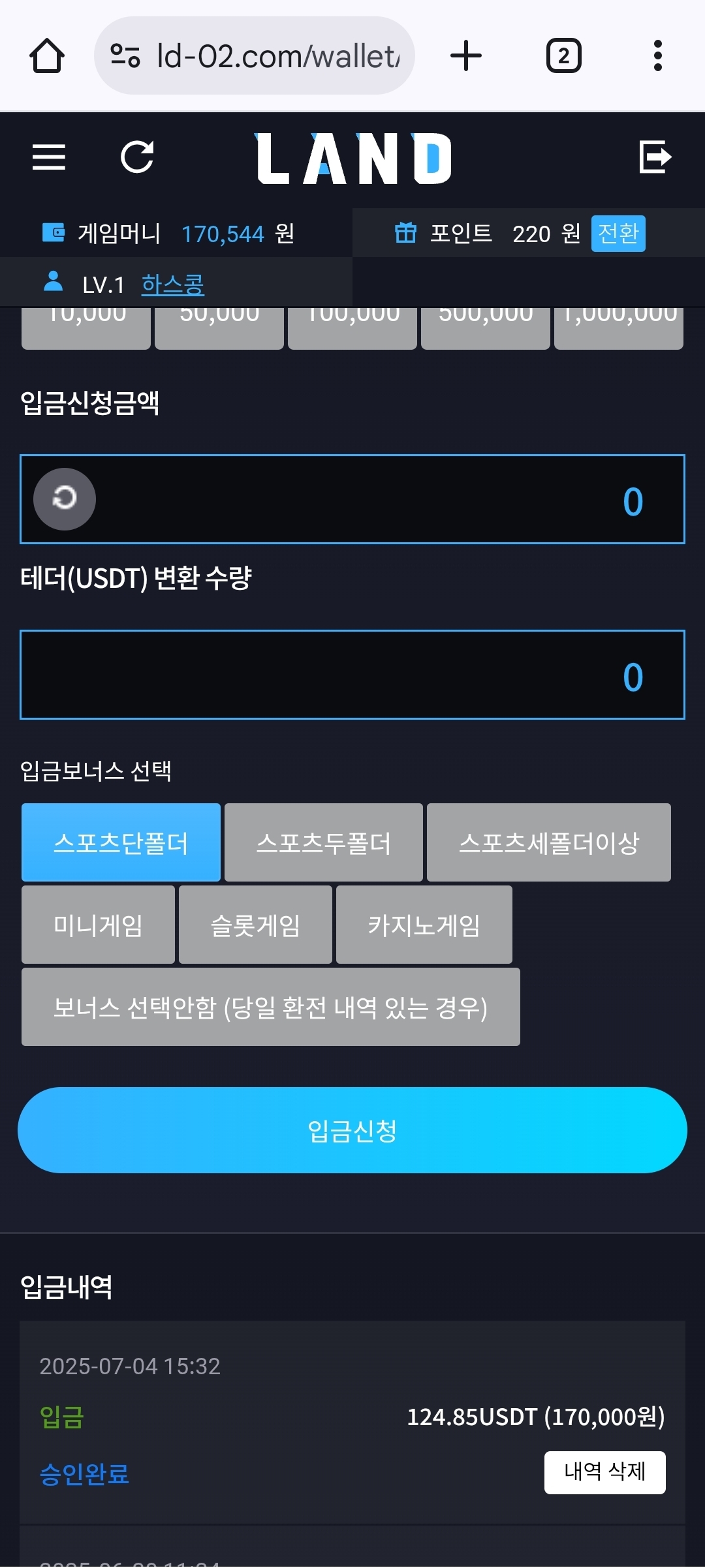Delete the 2025-07-04 deposit record

(x=604, y=1472)
